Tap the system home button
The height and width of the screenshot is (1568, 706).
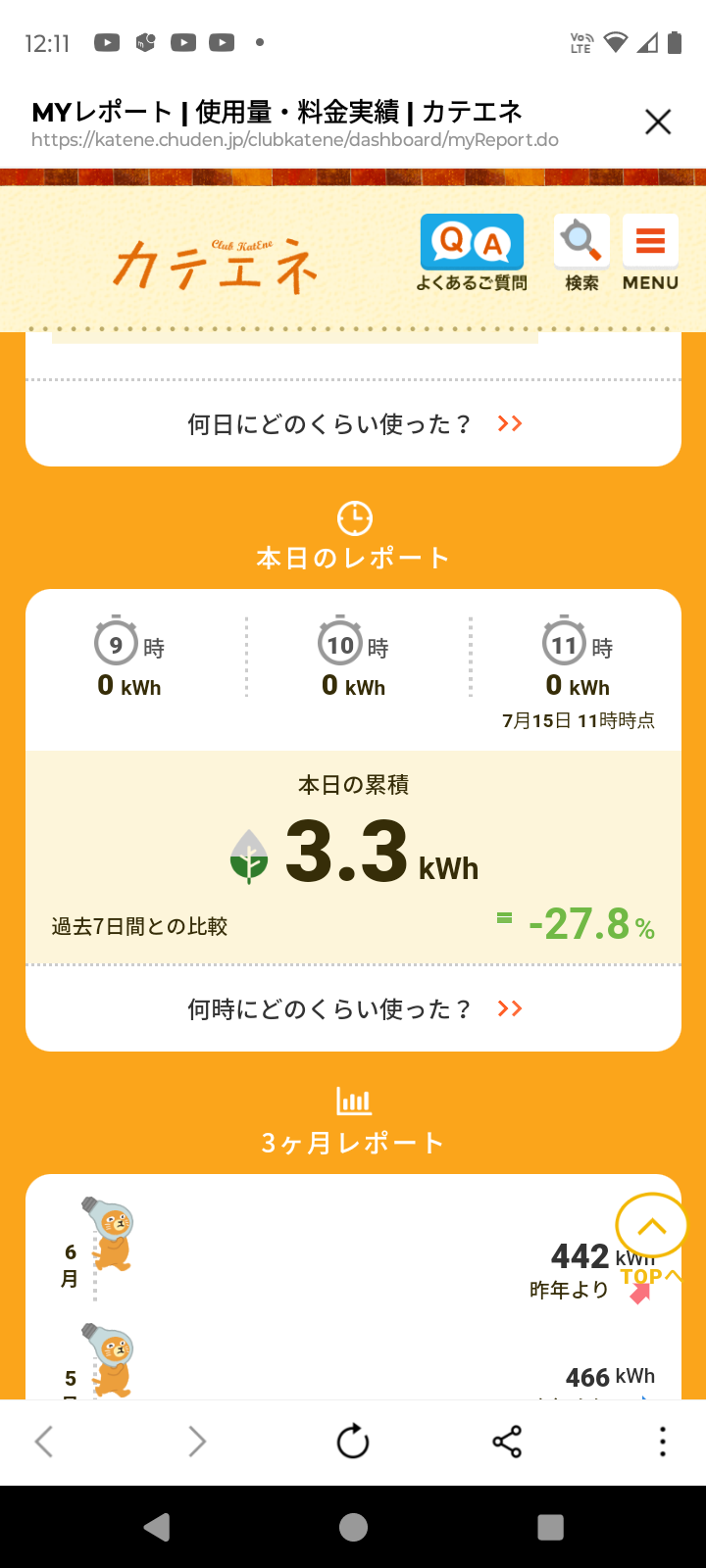tap(353, 1527)
